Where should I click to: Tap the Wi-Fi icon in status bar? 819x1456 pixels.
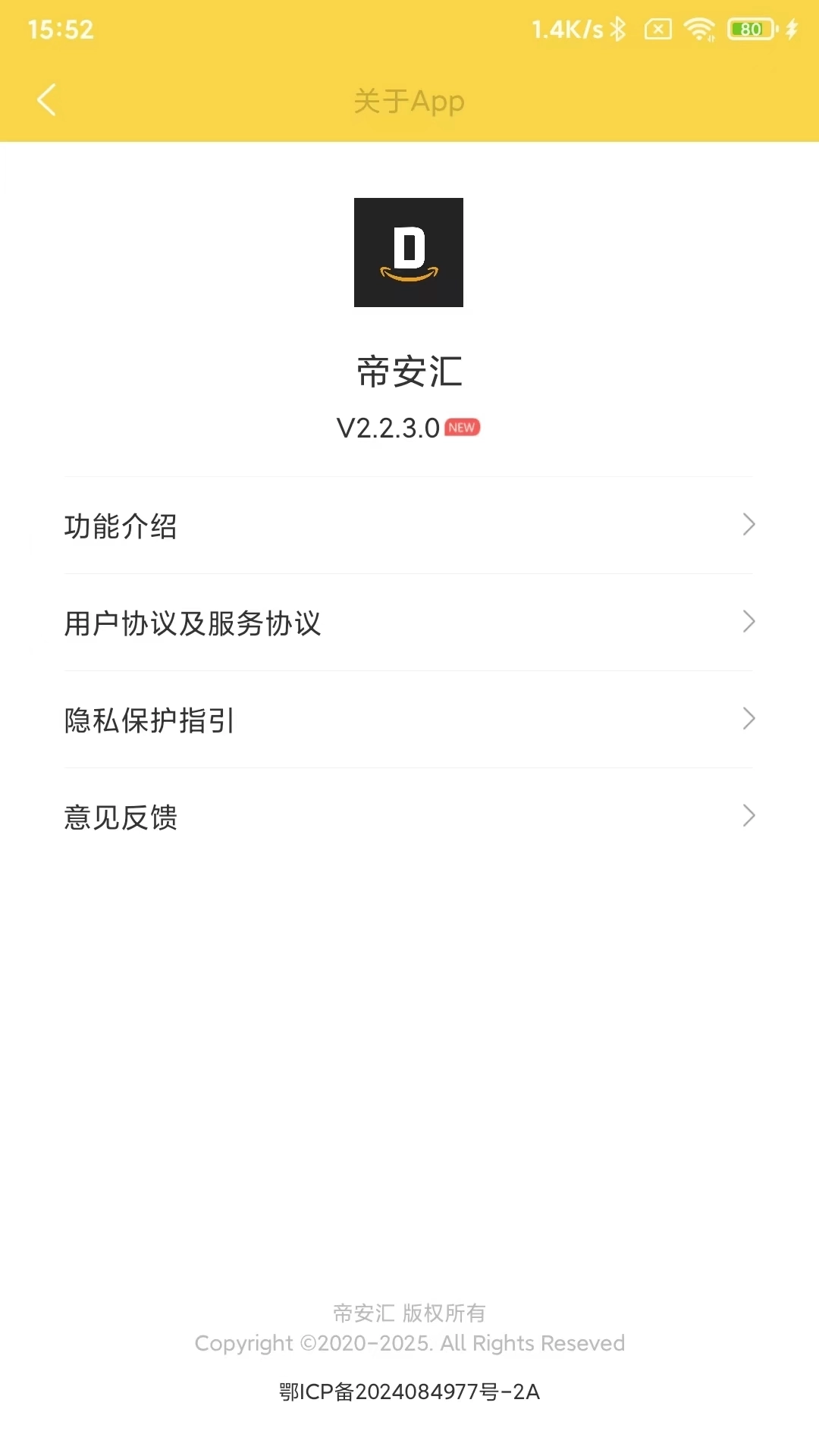[x=698, y=29]
